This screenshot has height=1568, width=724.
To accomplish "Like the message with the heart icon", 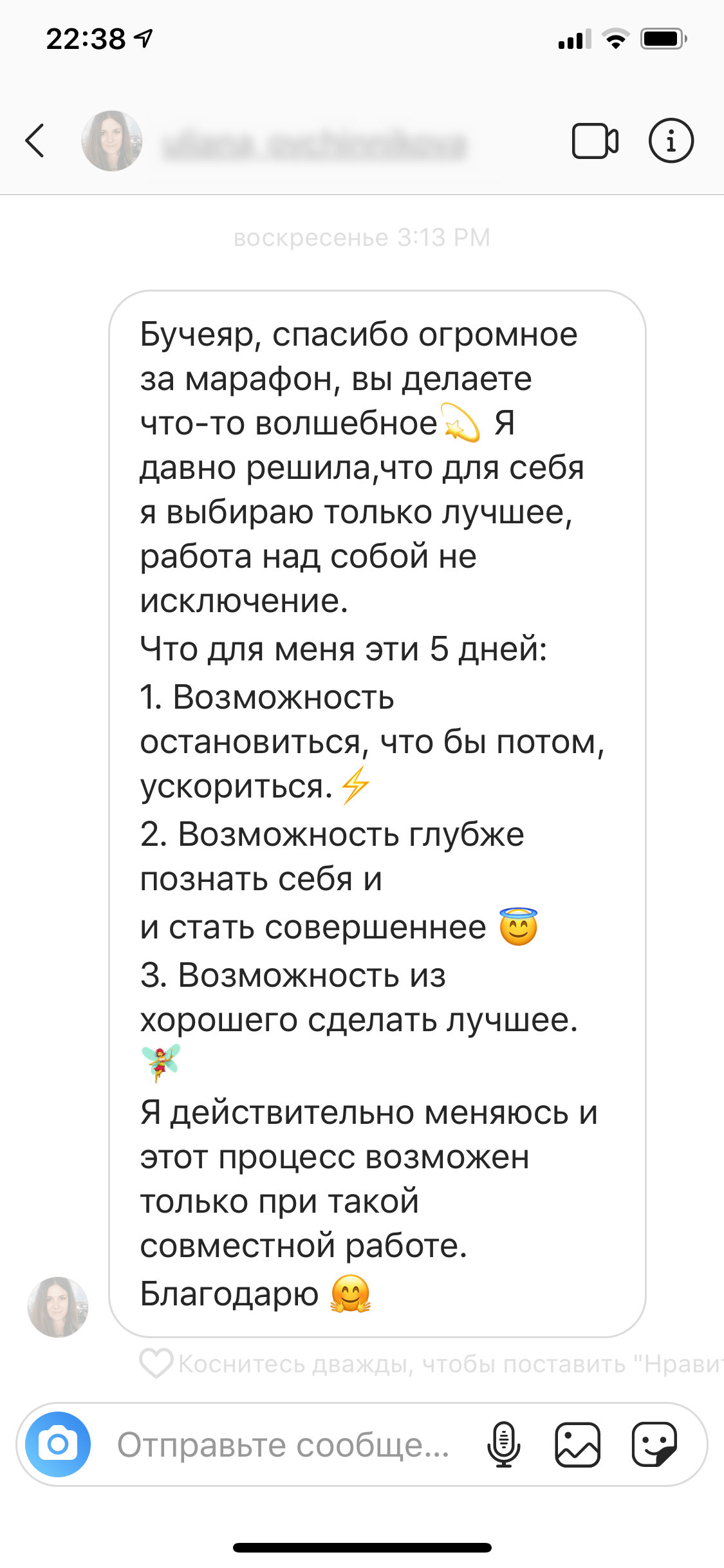I will 156,1363.
